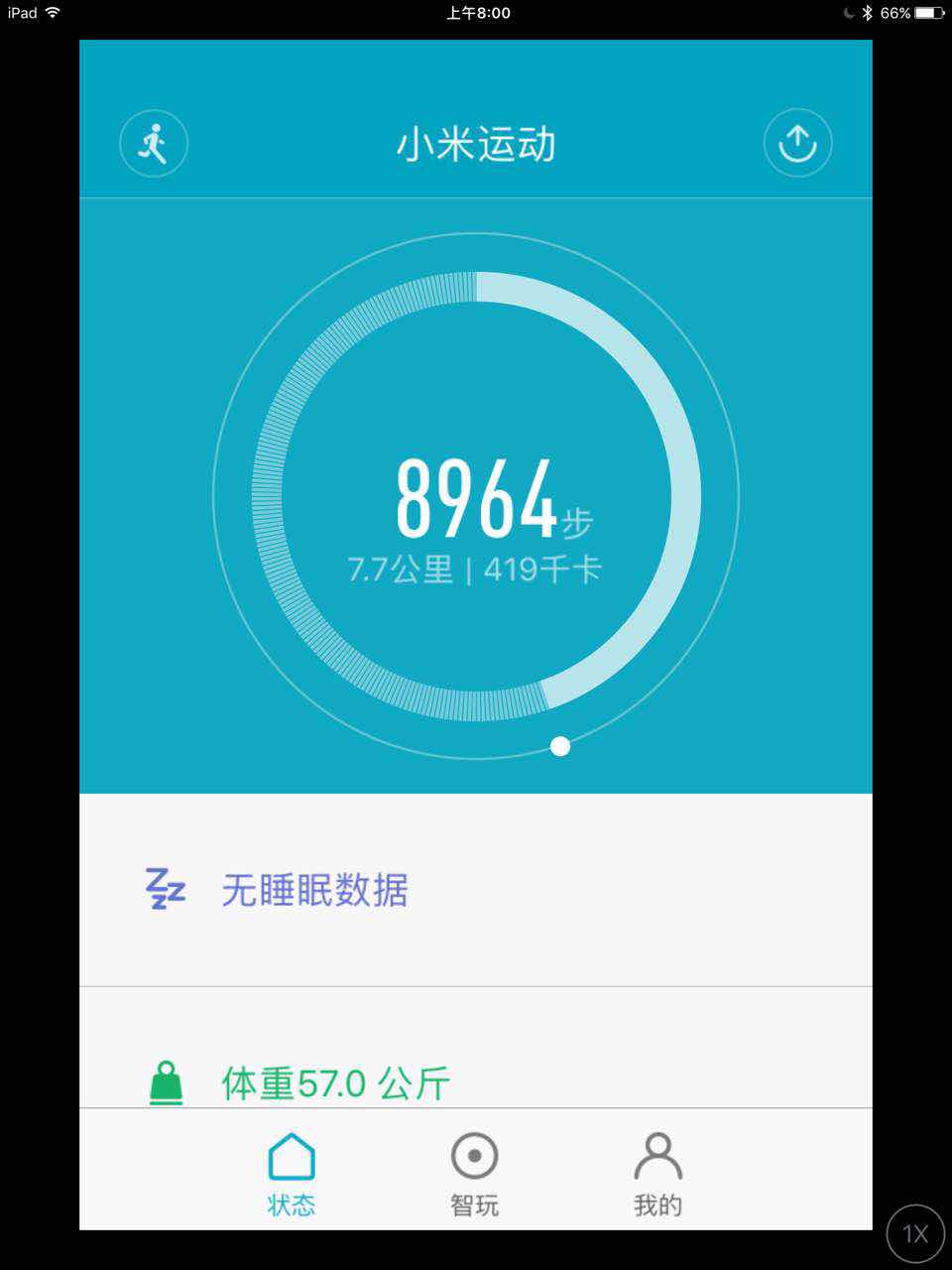Image resolution: width=952 pixels, height=1270 pixels.
Task: Open the 体重57.0 公斤 weight row
Action: point(476,1079)
